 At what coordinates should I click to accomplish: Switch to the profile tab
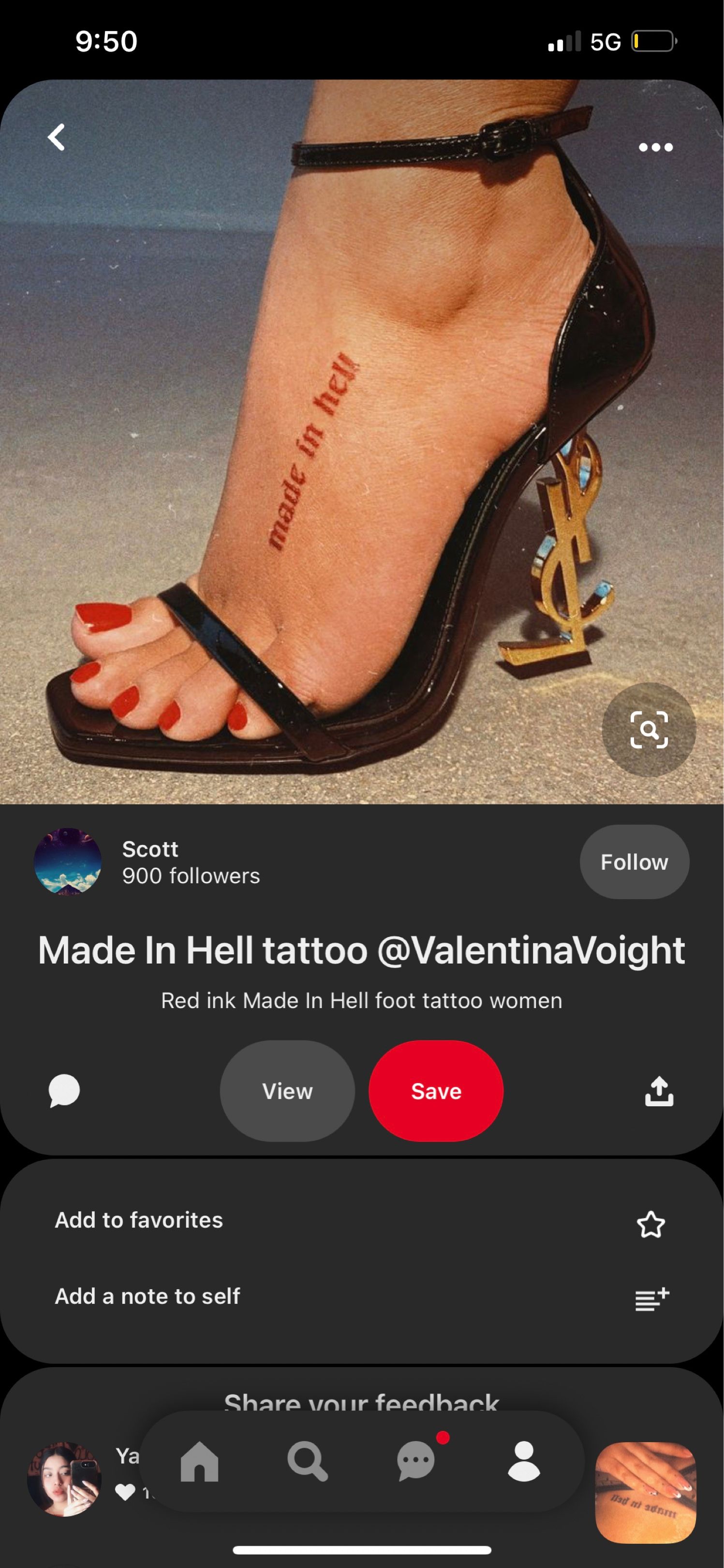(x=524, y=1462)
